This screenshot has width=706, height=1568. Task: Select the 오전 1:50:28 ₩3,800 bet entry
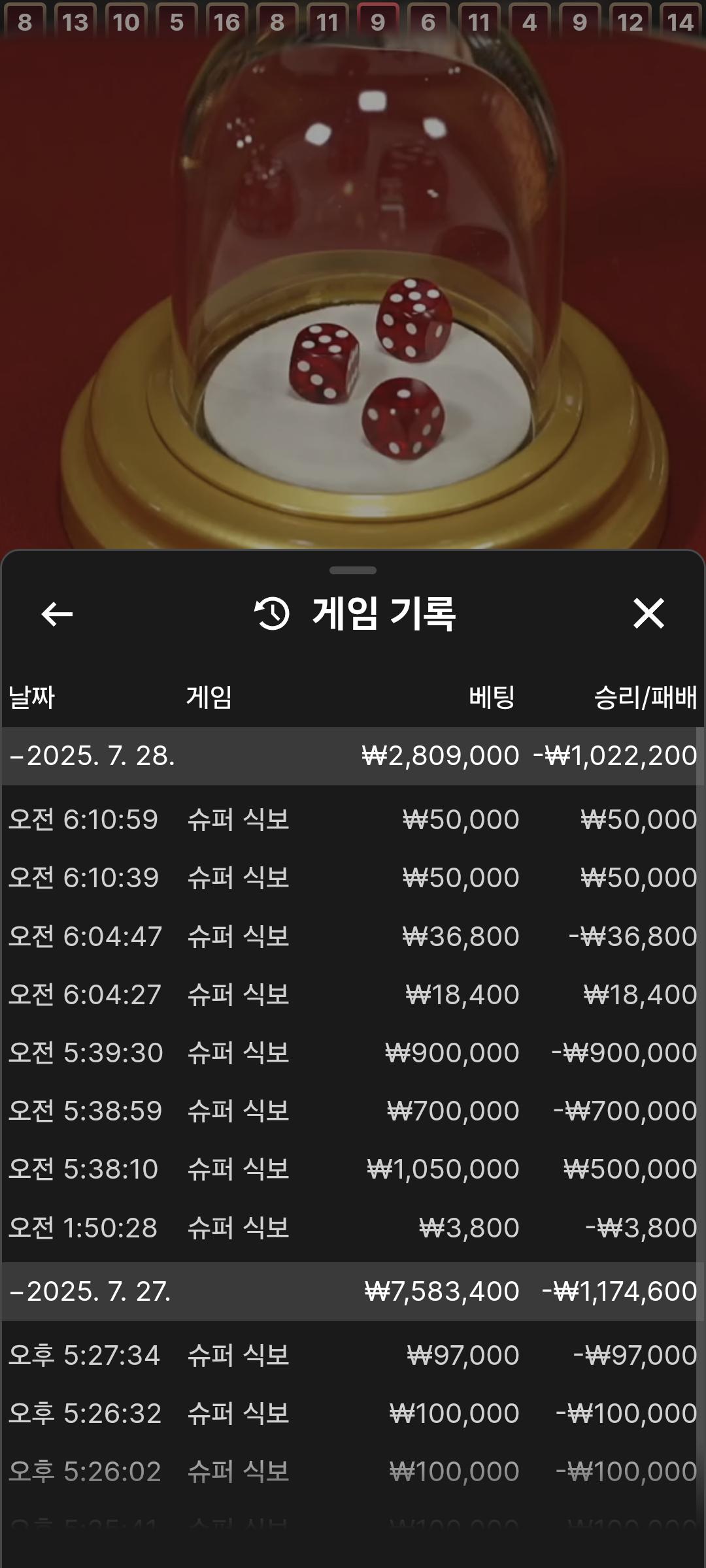[x=352, y=1228]
